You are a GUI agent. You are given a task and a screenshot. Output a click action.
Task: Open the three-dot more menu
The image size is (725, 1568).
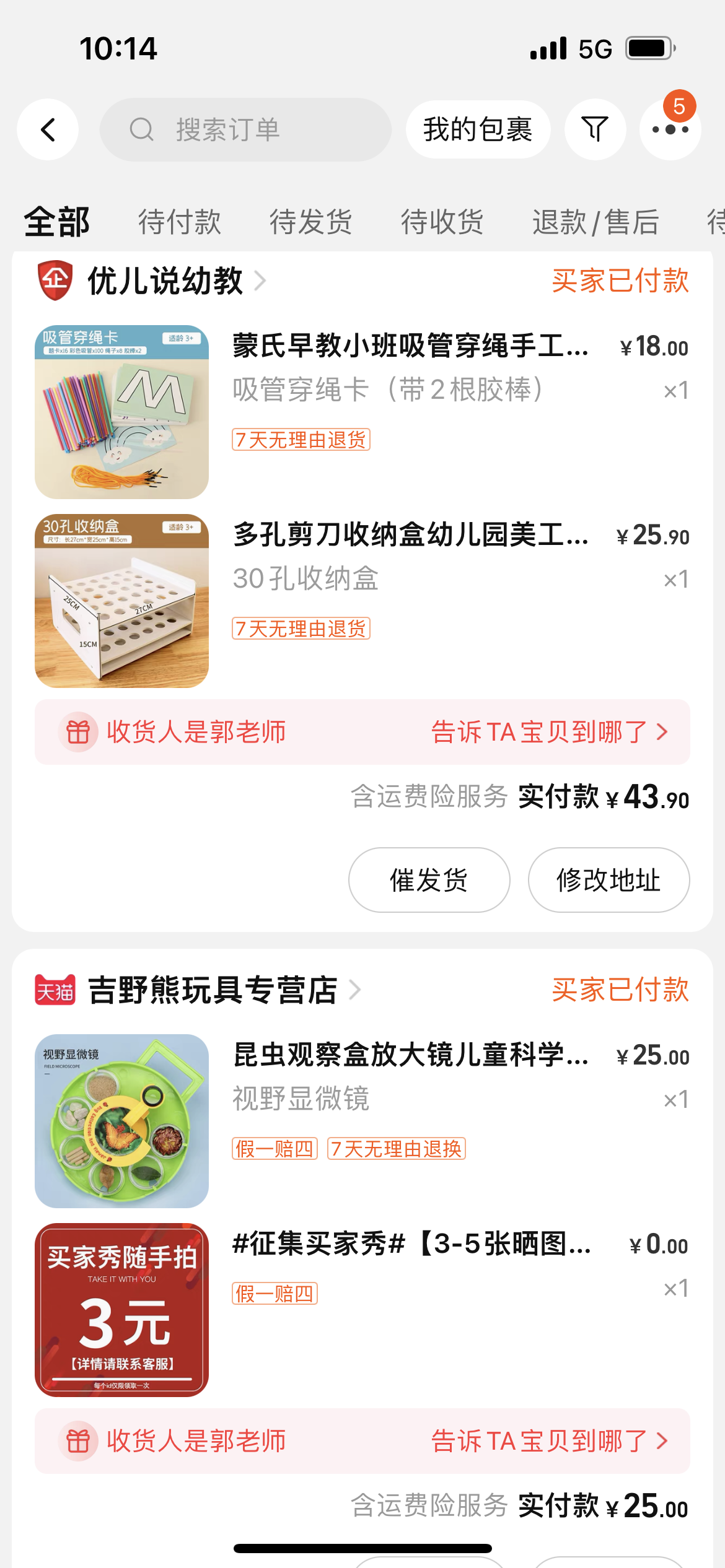click(x=670, y=129)
